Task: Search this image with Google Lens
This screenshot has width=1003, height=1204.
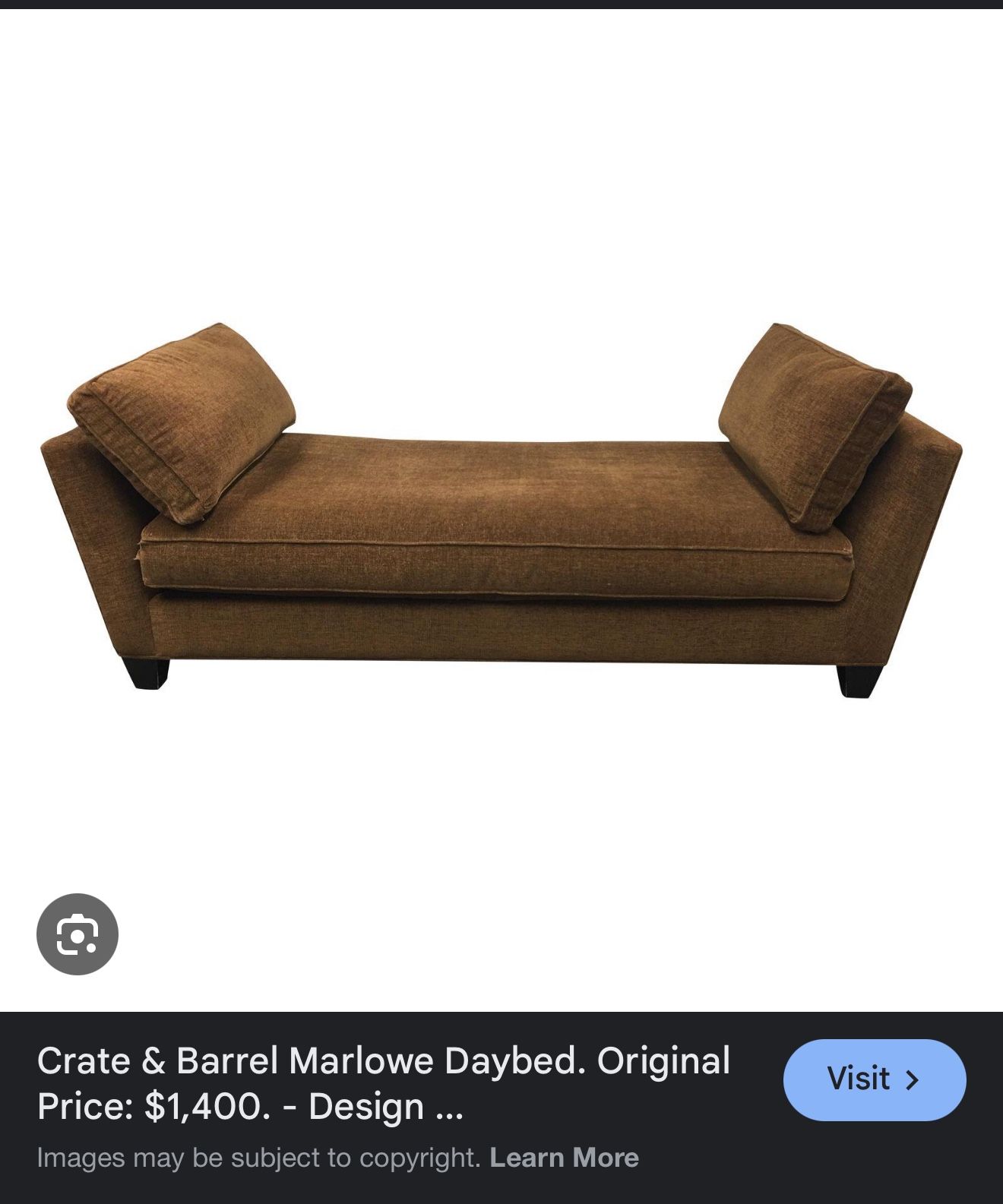Action: click(x=78, y=934)
